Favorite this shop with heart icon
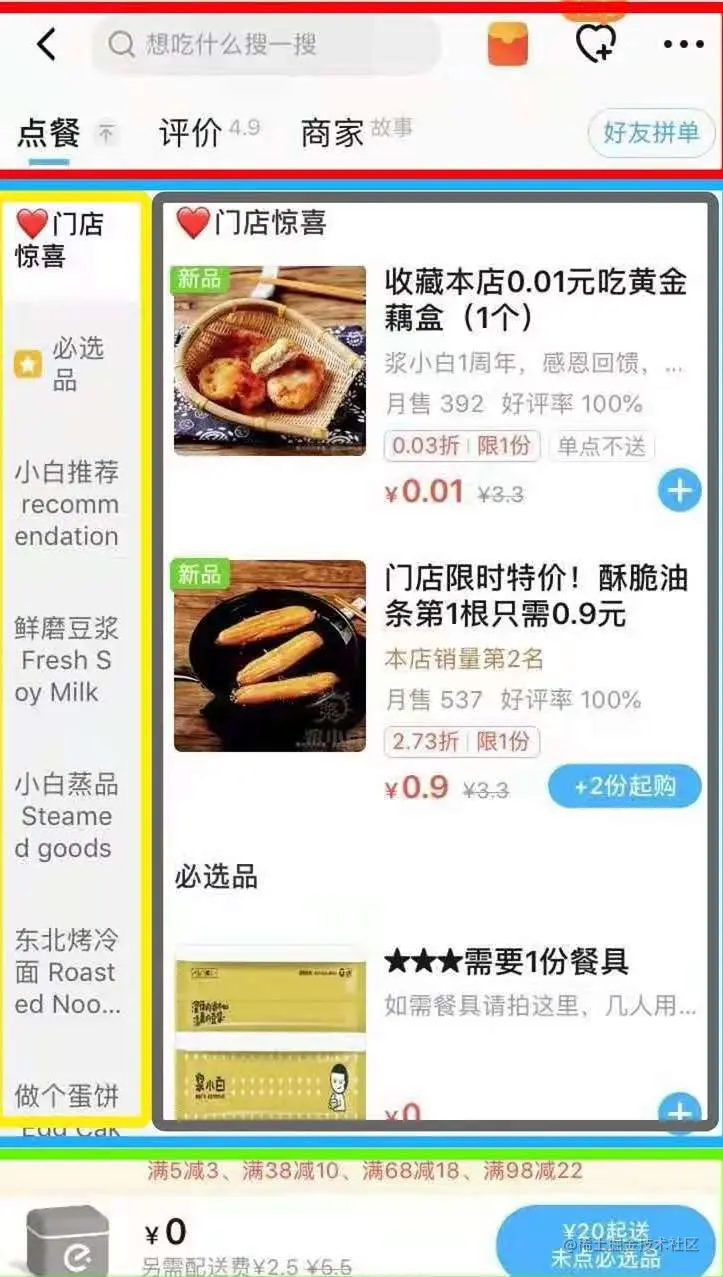Screen dimensions: 723x1277 pos(596,43)
